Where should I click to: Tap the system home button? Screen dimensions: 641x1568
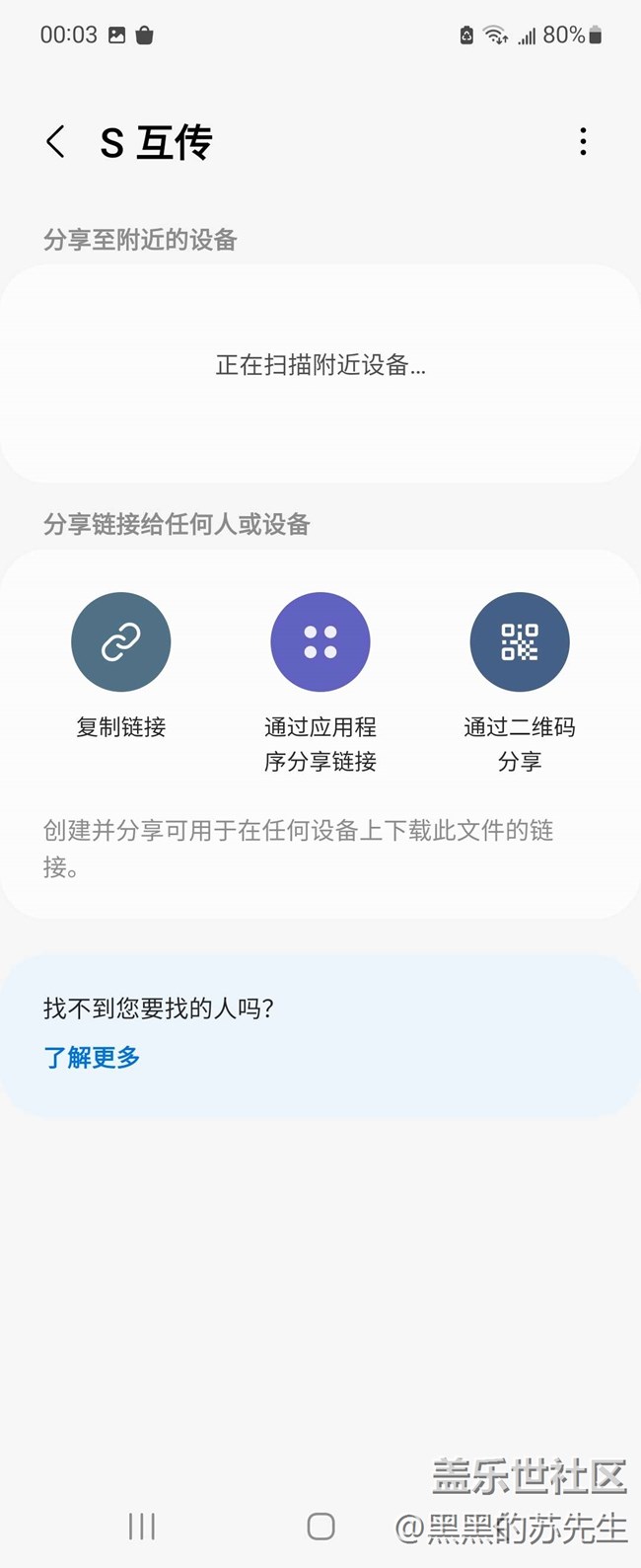(320, 1527)
